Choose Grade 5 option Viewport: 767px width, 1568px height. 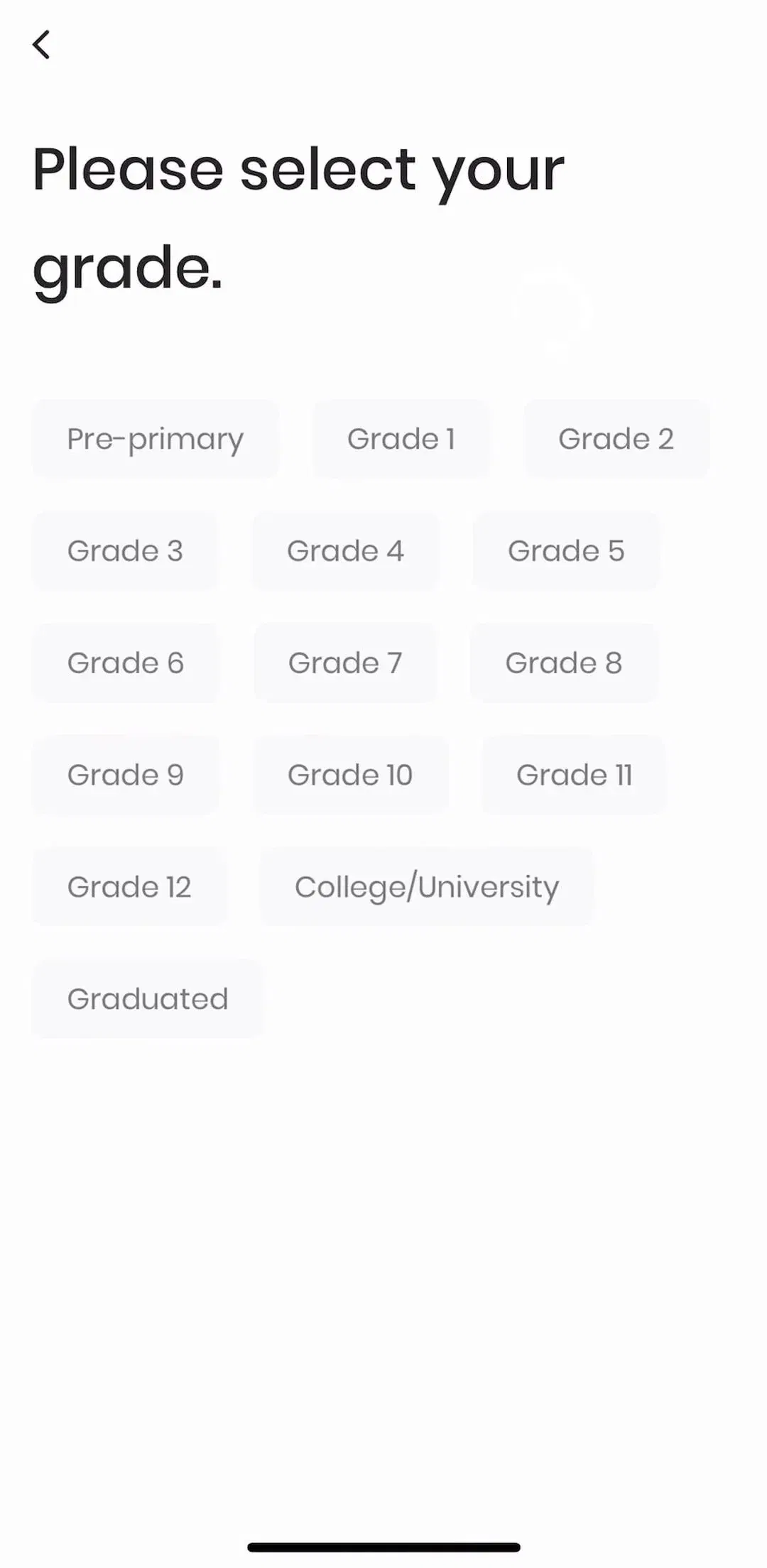coord(566,551)
